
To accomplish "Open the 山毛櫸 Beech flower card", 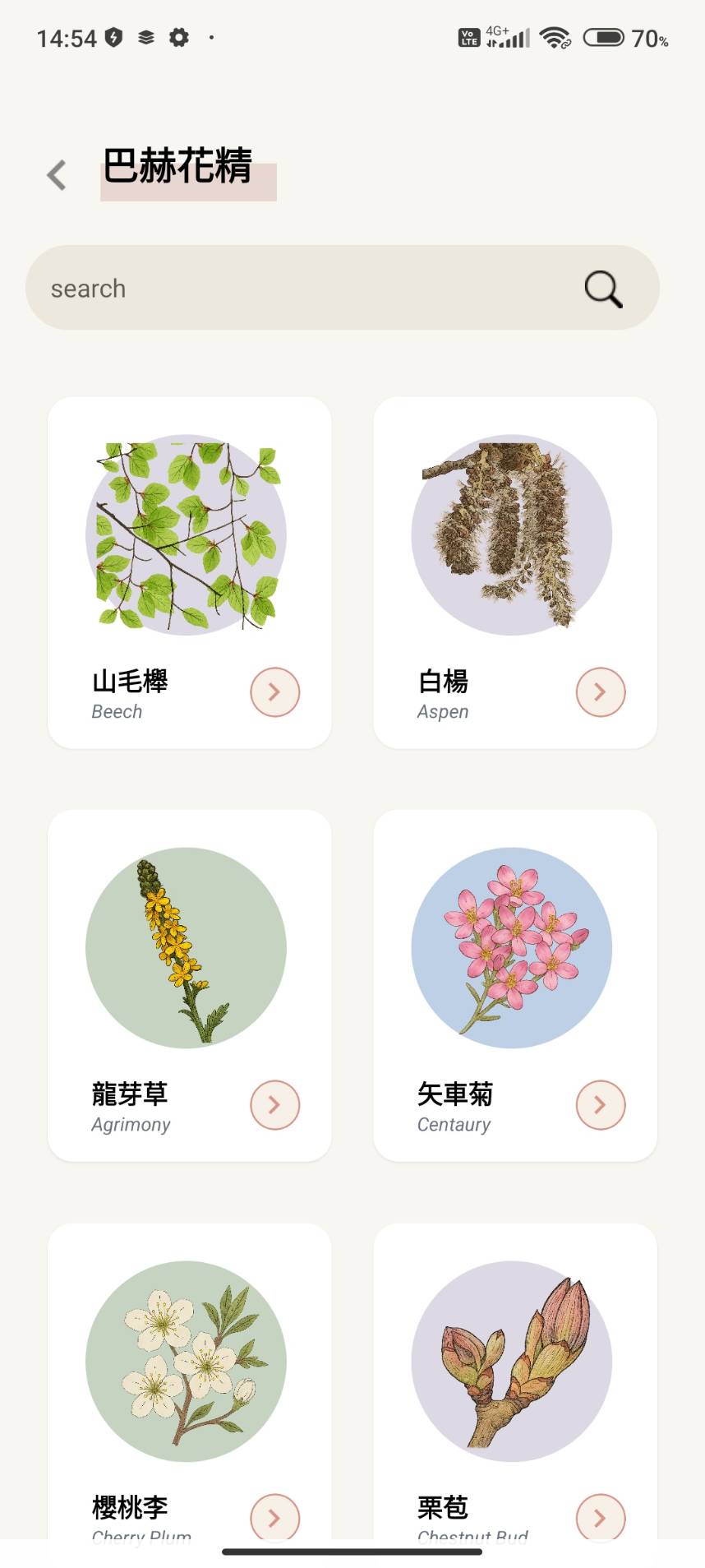I will click(x=190, y=573).
